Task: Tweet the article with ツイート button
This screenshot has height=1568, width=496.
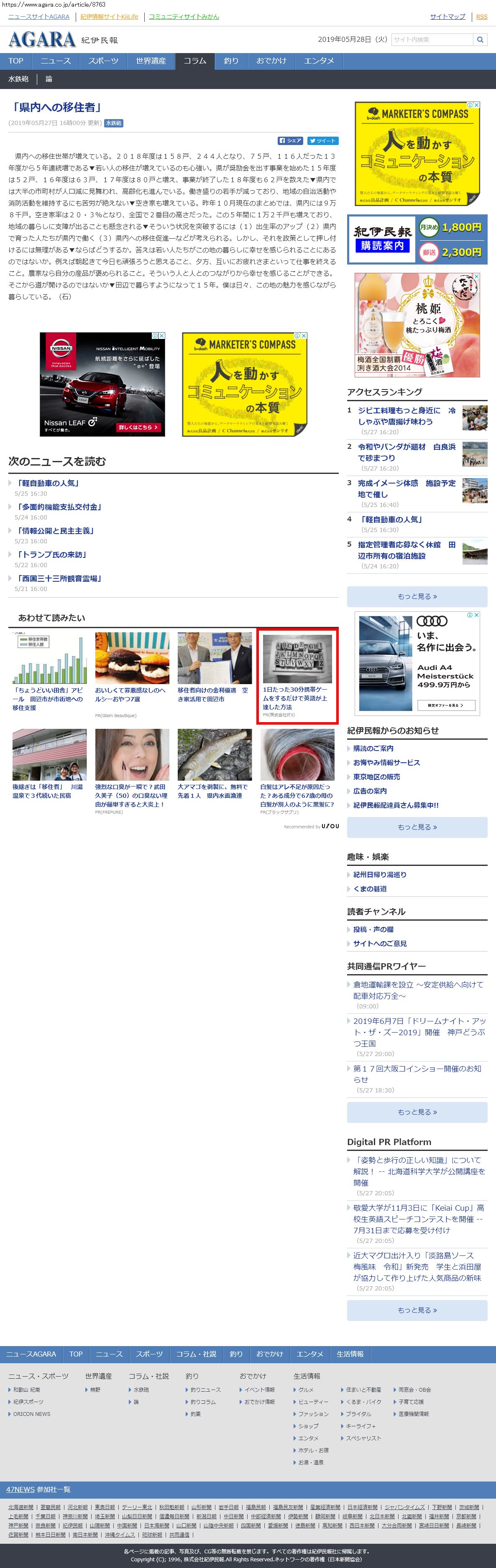Action: 322,140
